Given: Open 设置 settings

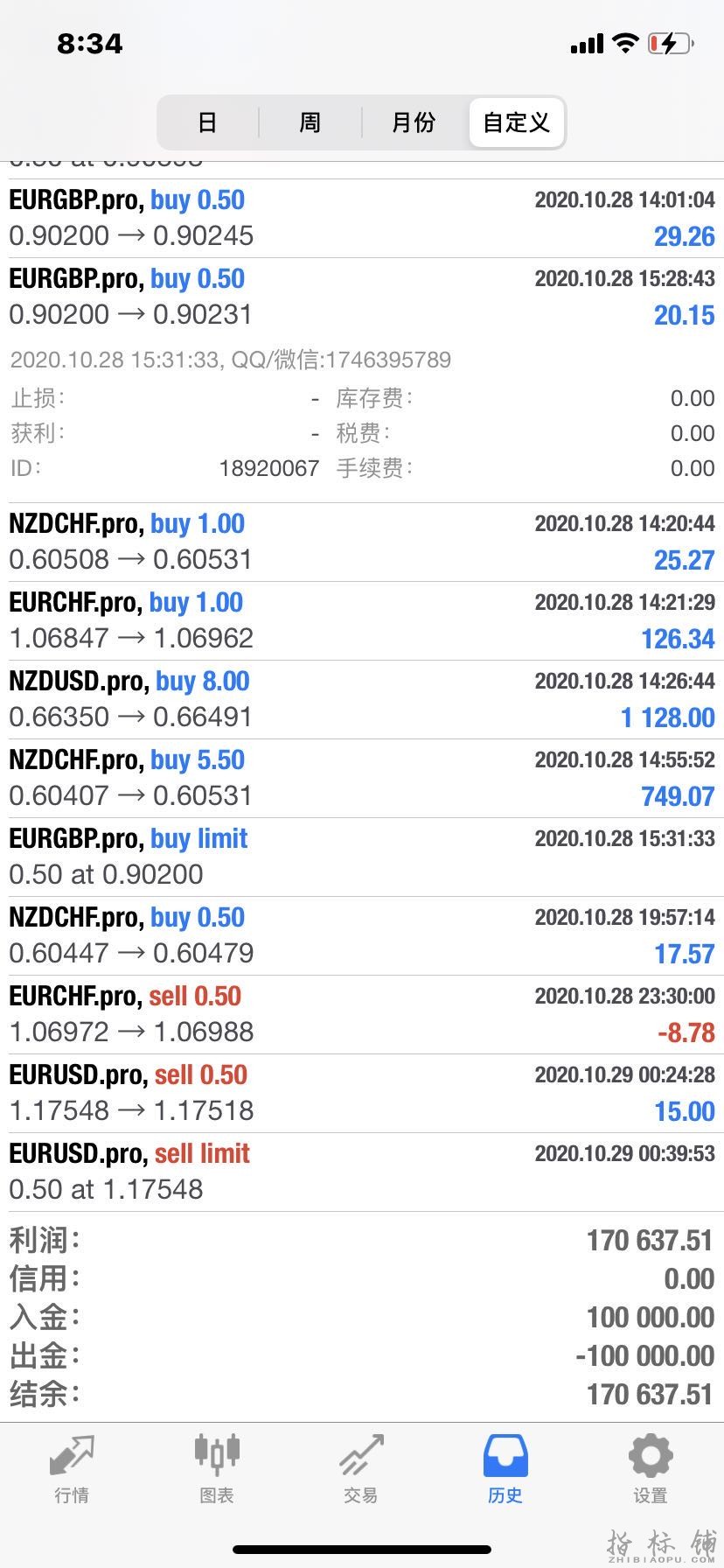Looking at the screenshot, I should coord(651,1470).
